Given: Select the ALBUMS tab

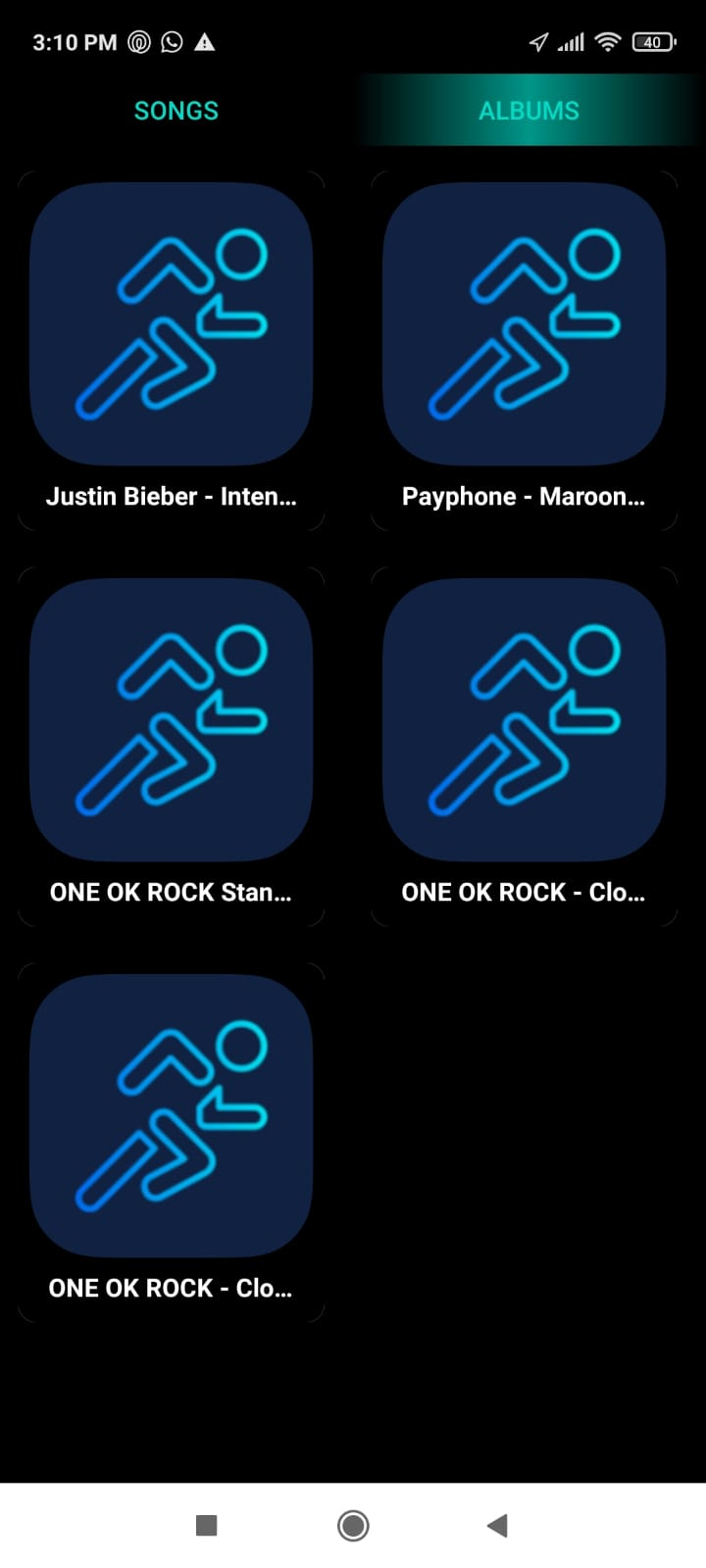Looking at the screenshot, I should (x=529, y=111).
